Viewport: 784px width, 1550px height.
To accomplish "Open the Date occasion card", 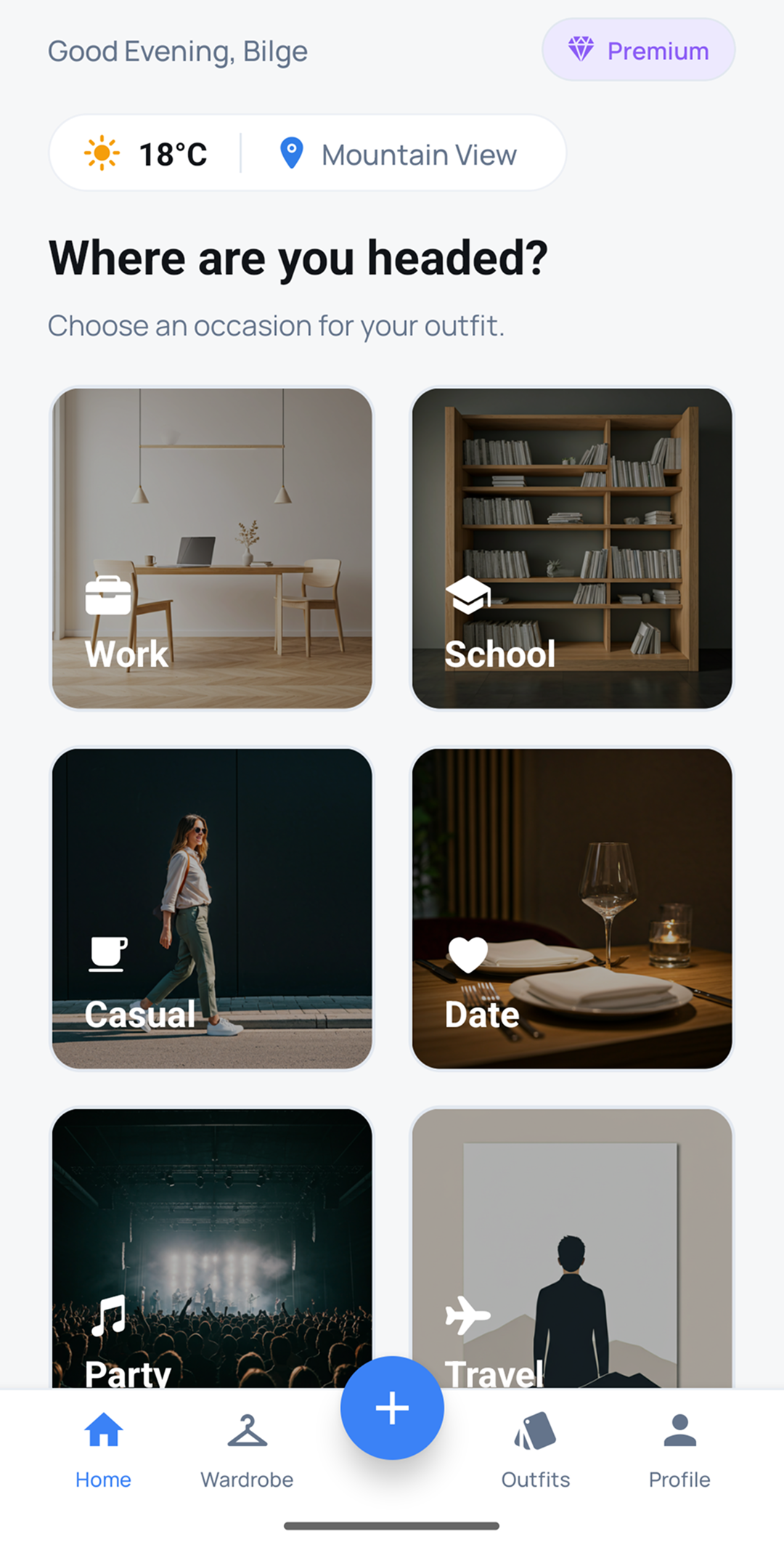I will pyautogui.click(x=572, y=909).
